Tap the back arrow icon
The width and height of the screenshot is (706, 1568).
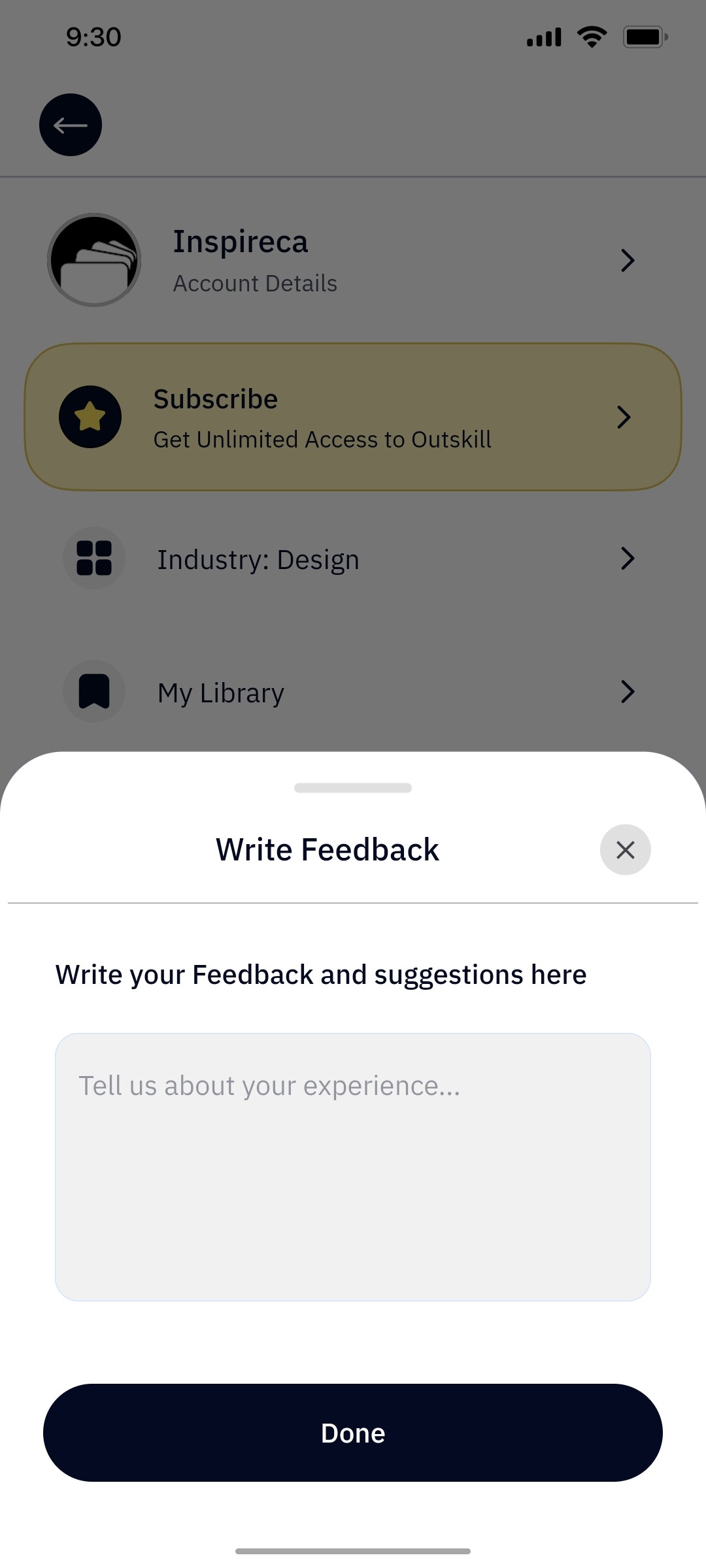tap(70, 125)
